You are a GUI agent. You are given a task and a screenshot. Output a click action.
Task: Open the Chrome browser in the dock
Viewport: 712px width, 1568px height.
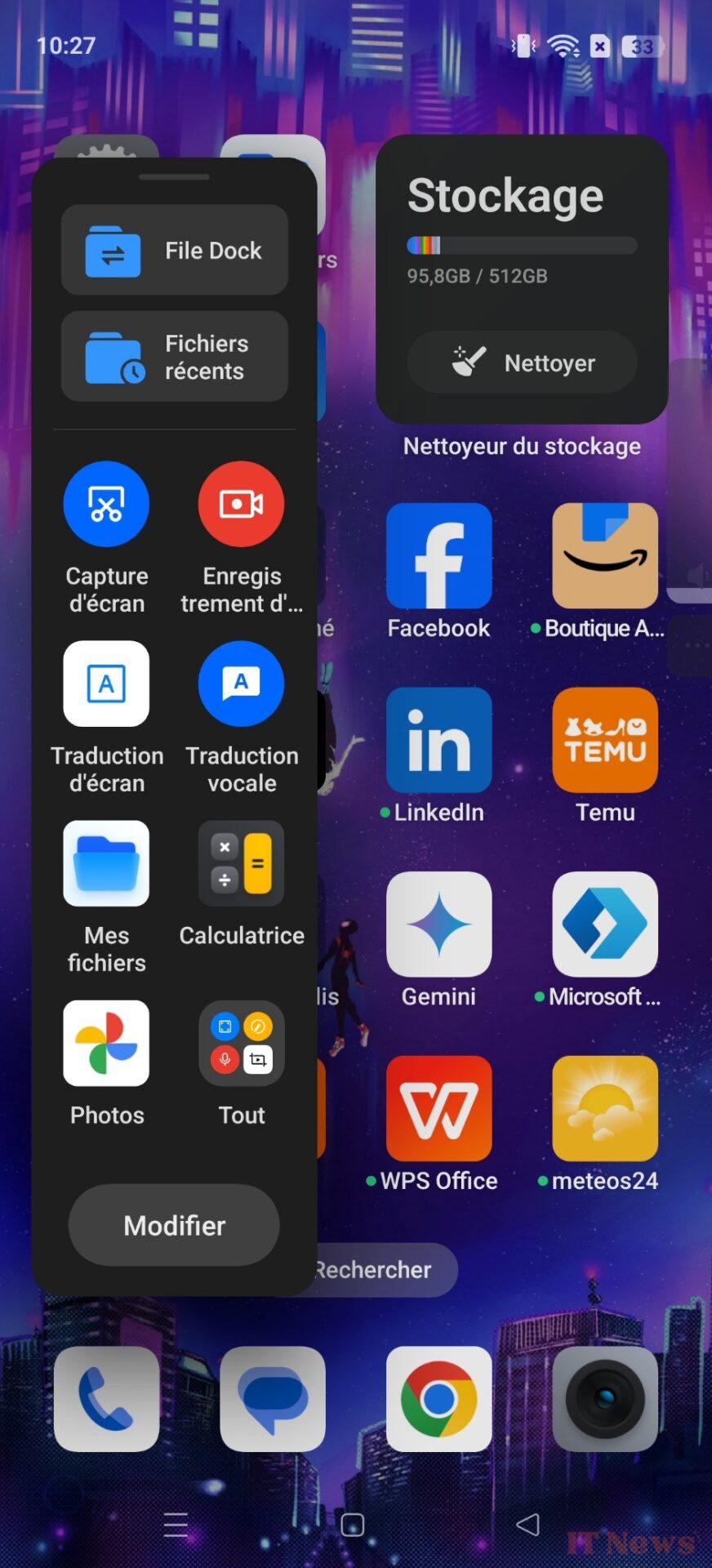coord(438,1399)
